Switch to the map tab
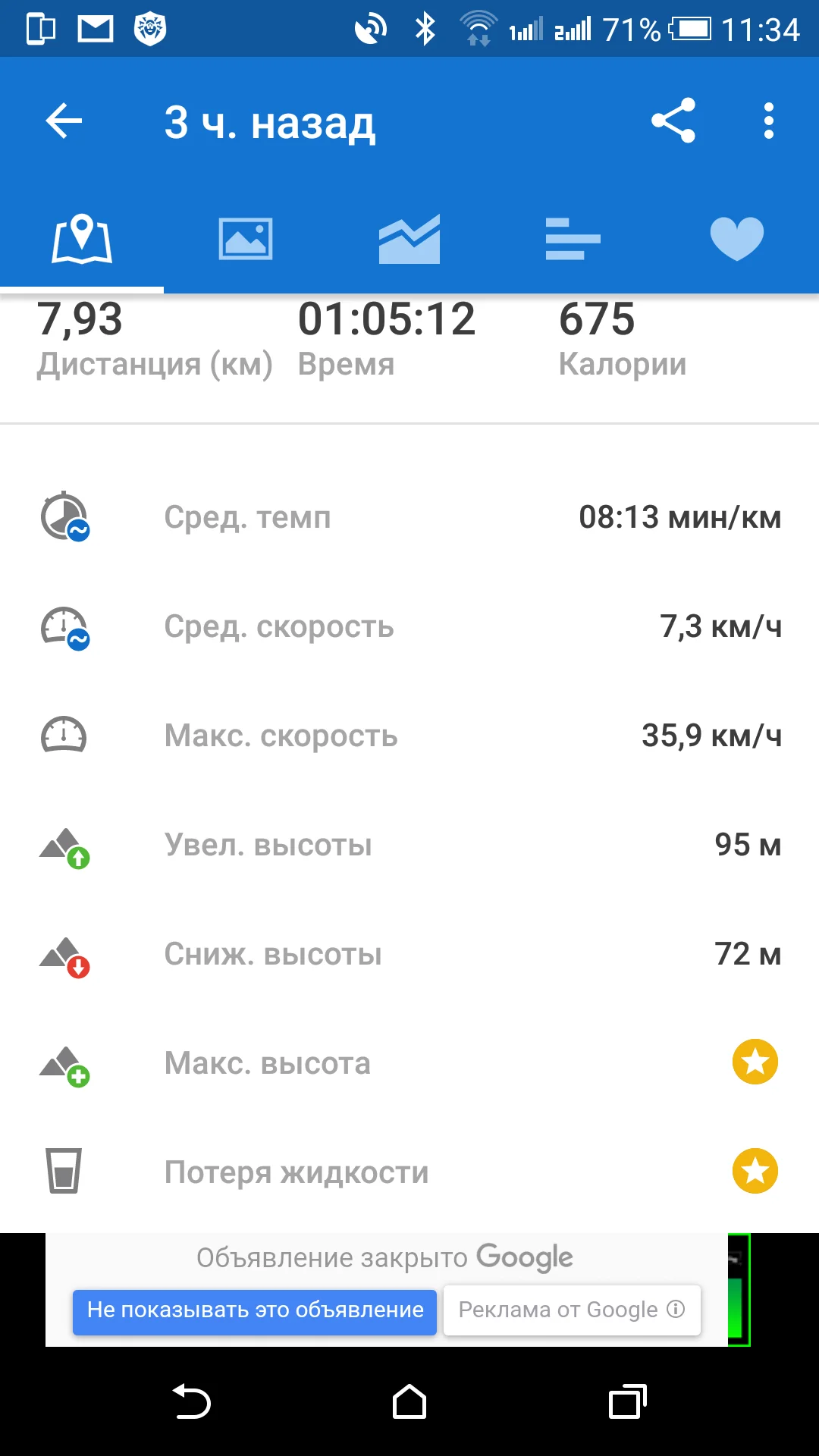Viewport: 819px width, 1456px height. (82, 239)
